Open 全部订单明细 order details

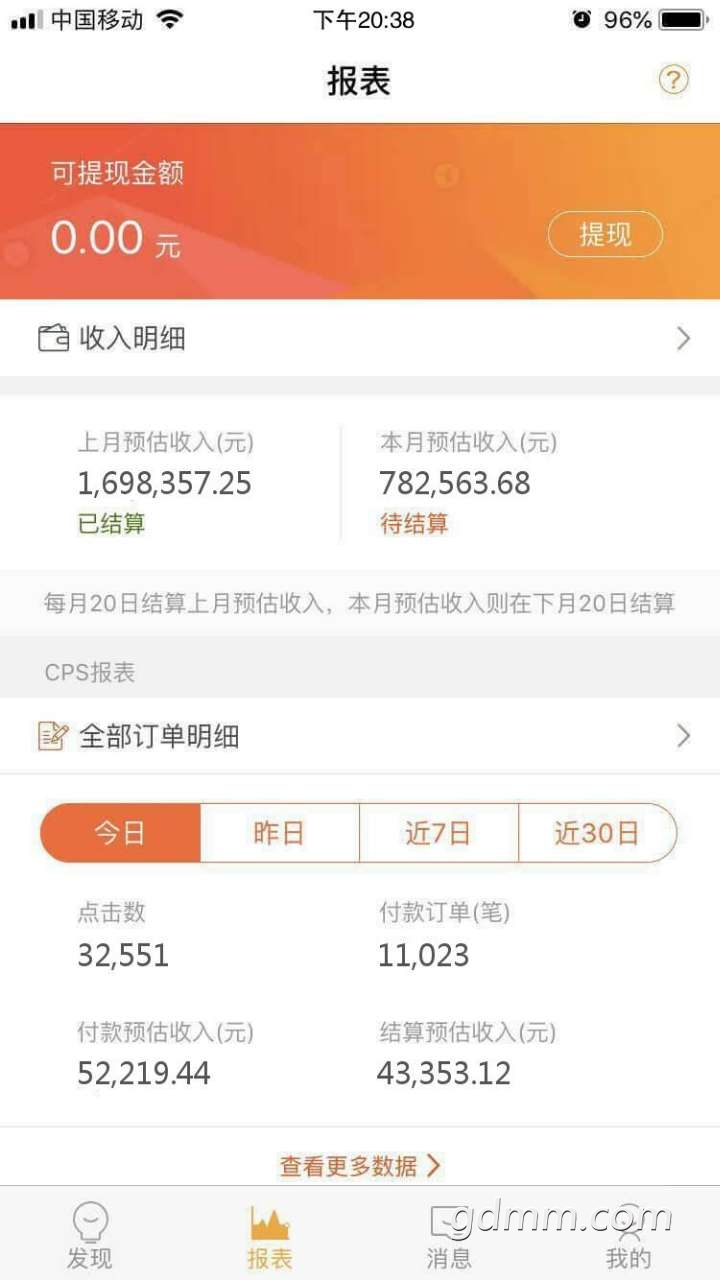[x=360, y=737]
